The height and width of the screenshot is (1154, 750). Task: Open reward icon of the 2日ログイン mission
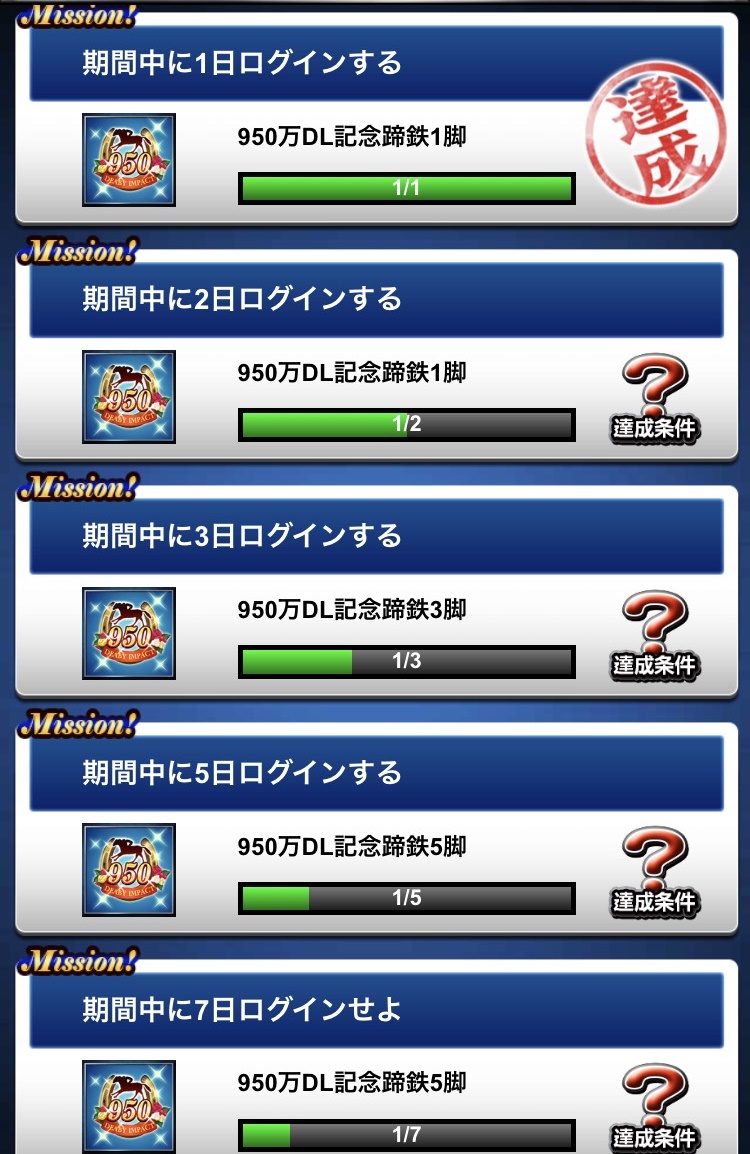pos(129,397)
